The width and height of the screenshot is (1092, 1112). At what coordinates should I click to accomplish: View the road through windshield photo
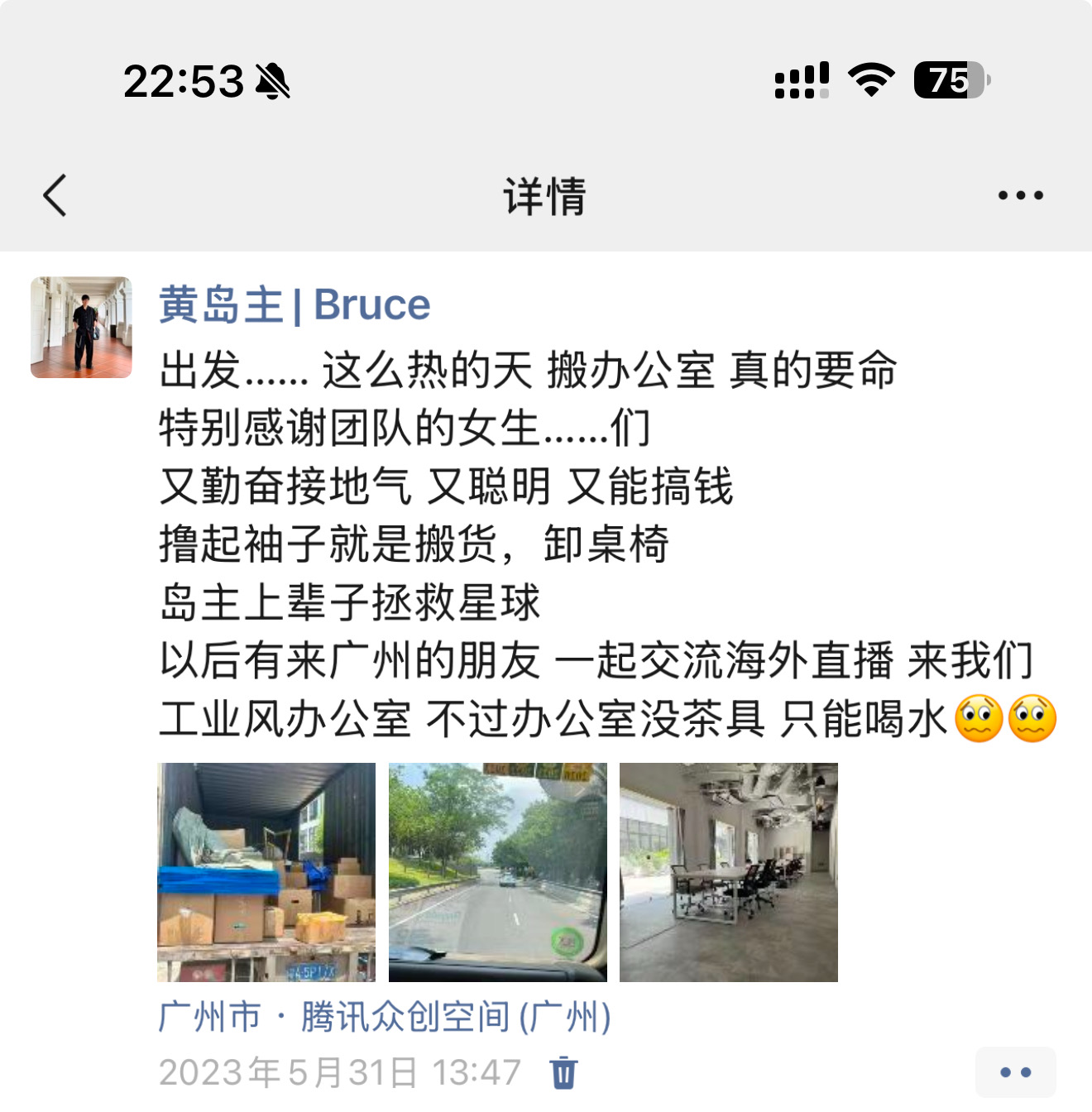(498, 872)
